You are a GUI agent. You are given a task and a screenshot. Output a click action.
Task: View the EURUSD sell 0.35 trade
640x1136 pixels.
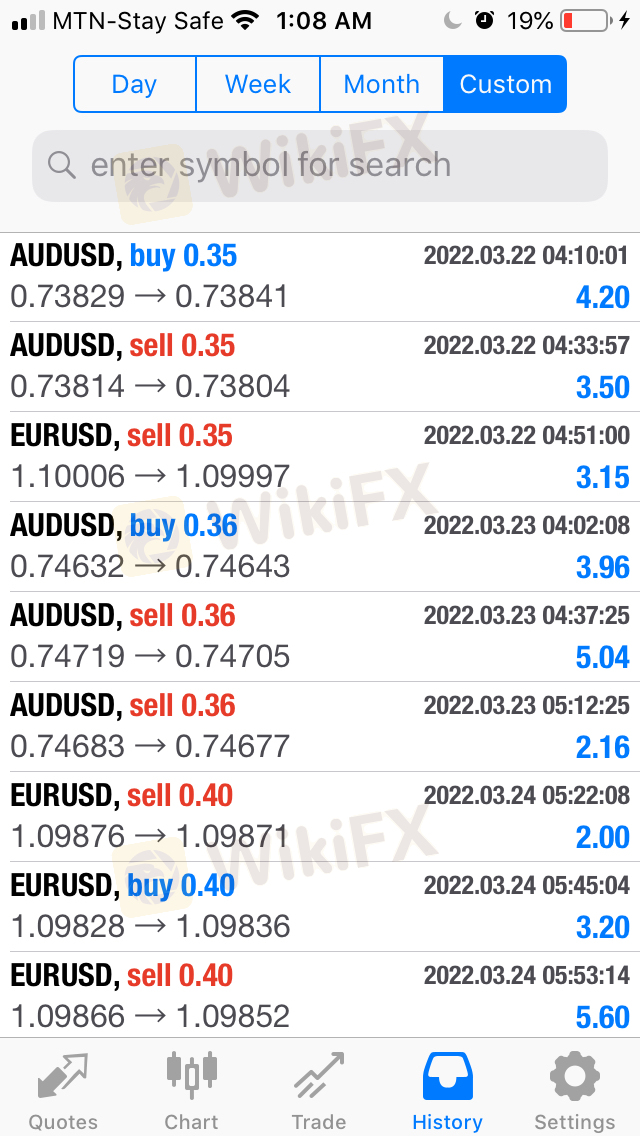pyautogui.click(x=320, y=457)
